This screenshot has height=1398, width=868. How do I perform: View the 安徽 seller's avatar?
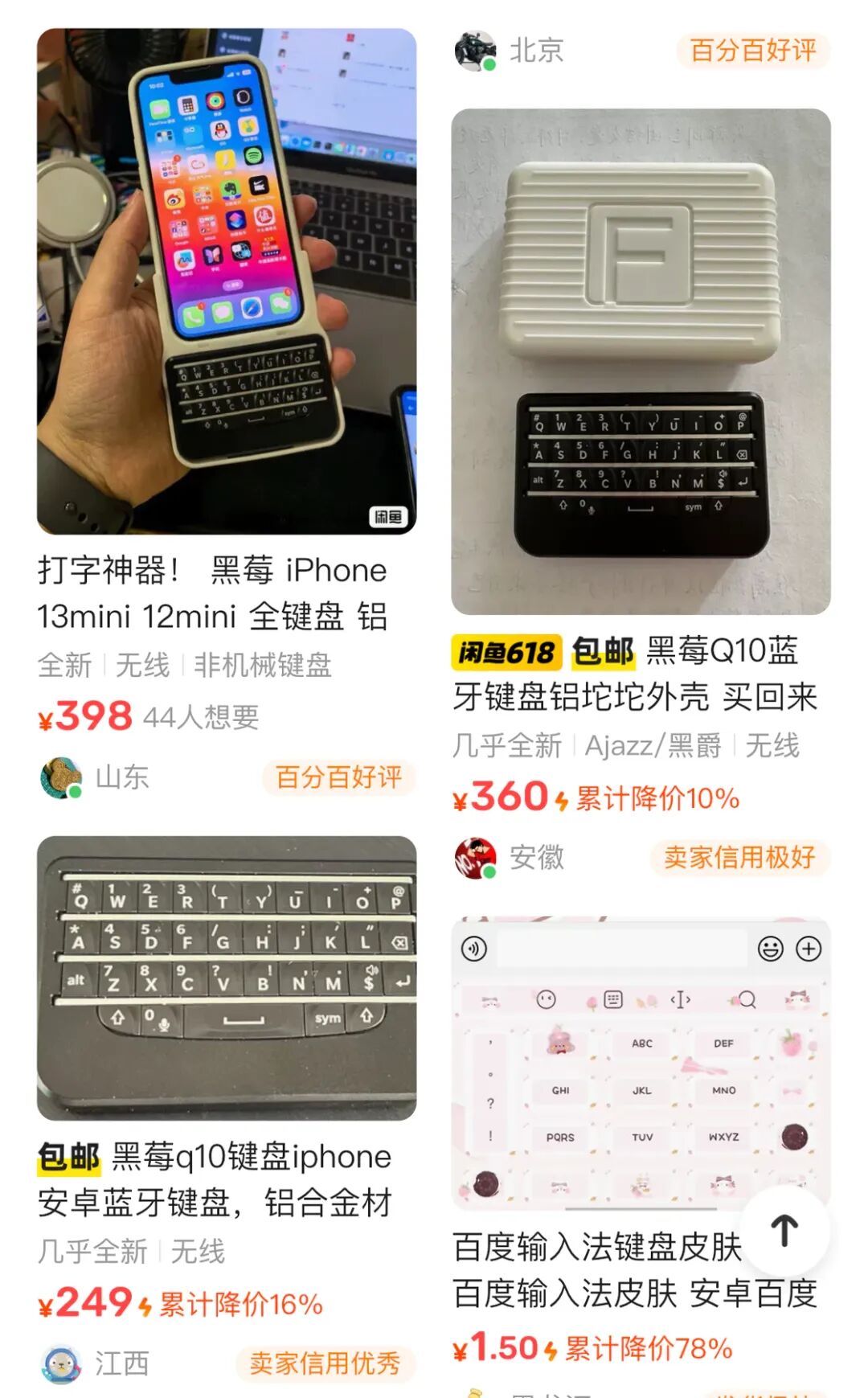476,859
